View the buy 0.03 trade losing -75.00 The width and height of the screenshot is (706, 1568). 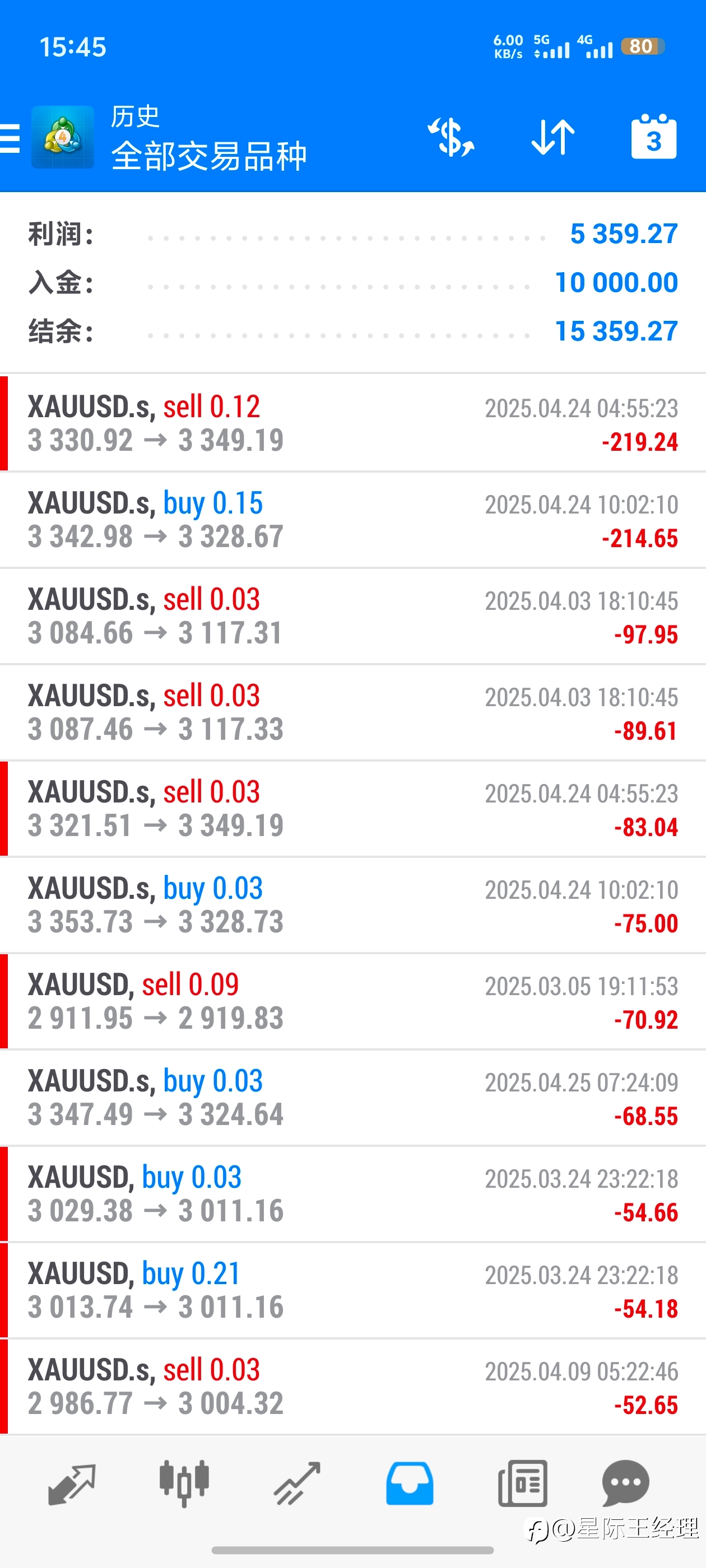(352, 905)
